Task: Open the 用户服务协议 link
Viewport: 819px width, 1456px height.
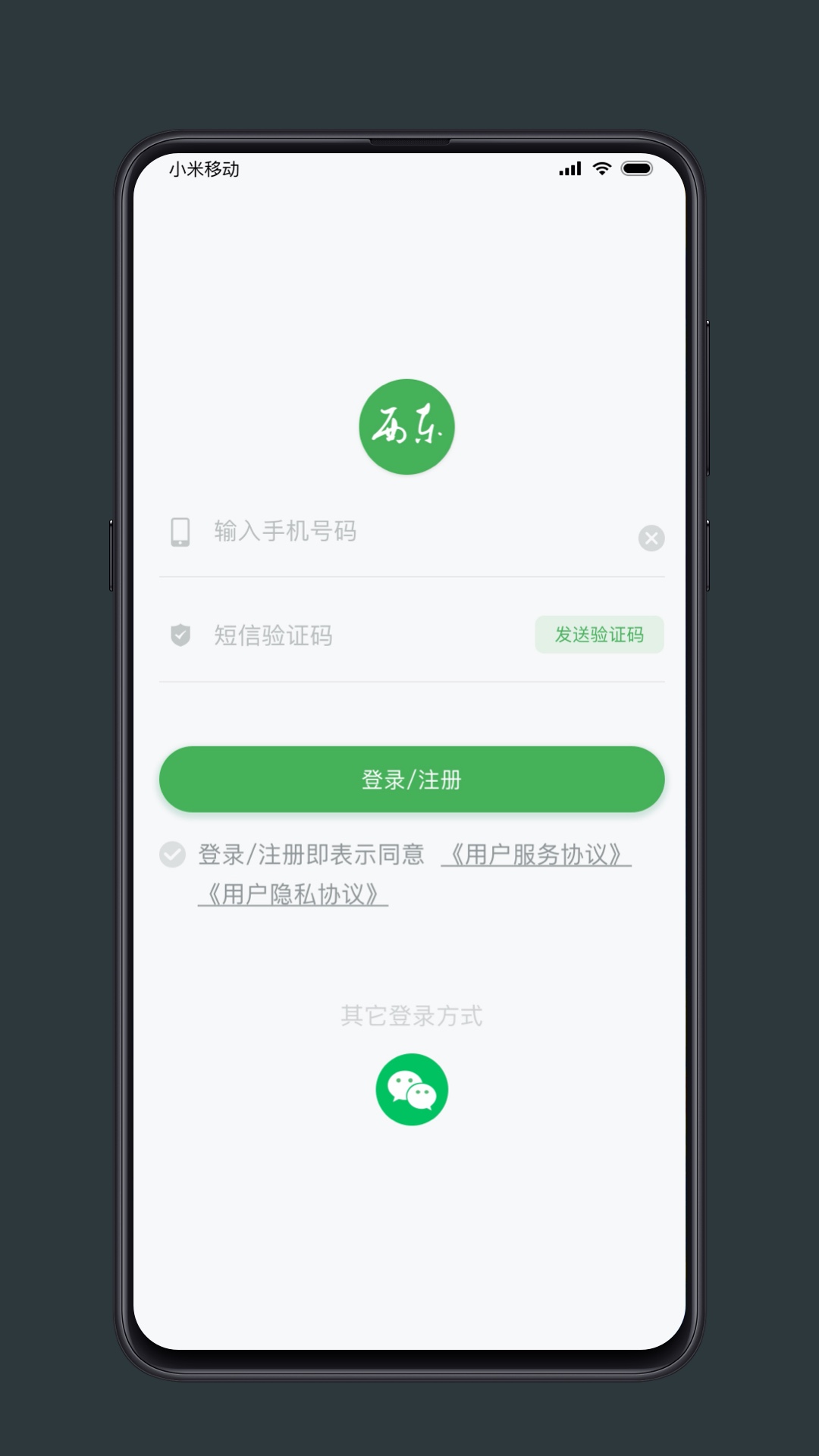Action: click(x=535, y=855)
